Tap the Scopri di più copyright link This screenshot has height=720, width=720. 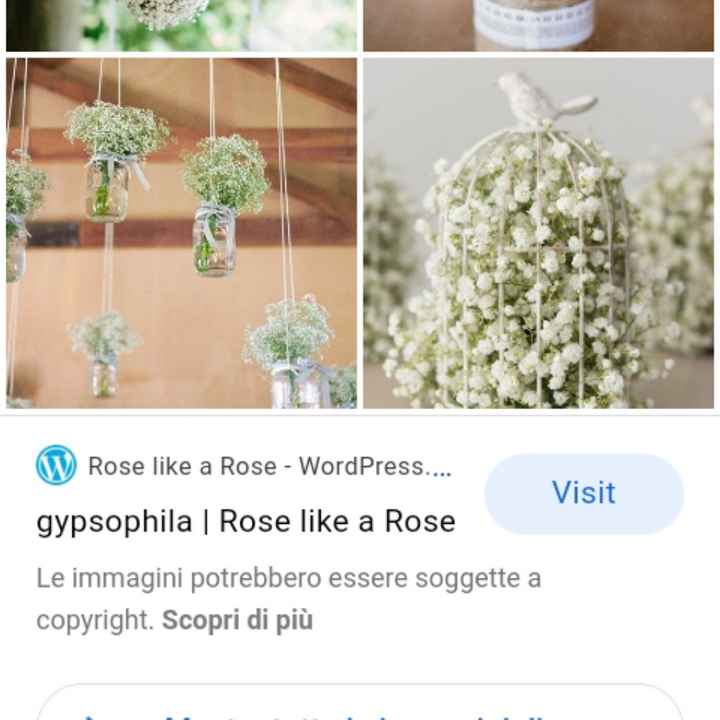click(x=238, y=620)
